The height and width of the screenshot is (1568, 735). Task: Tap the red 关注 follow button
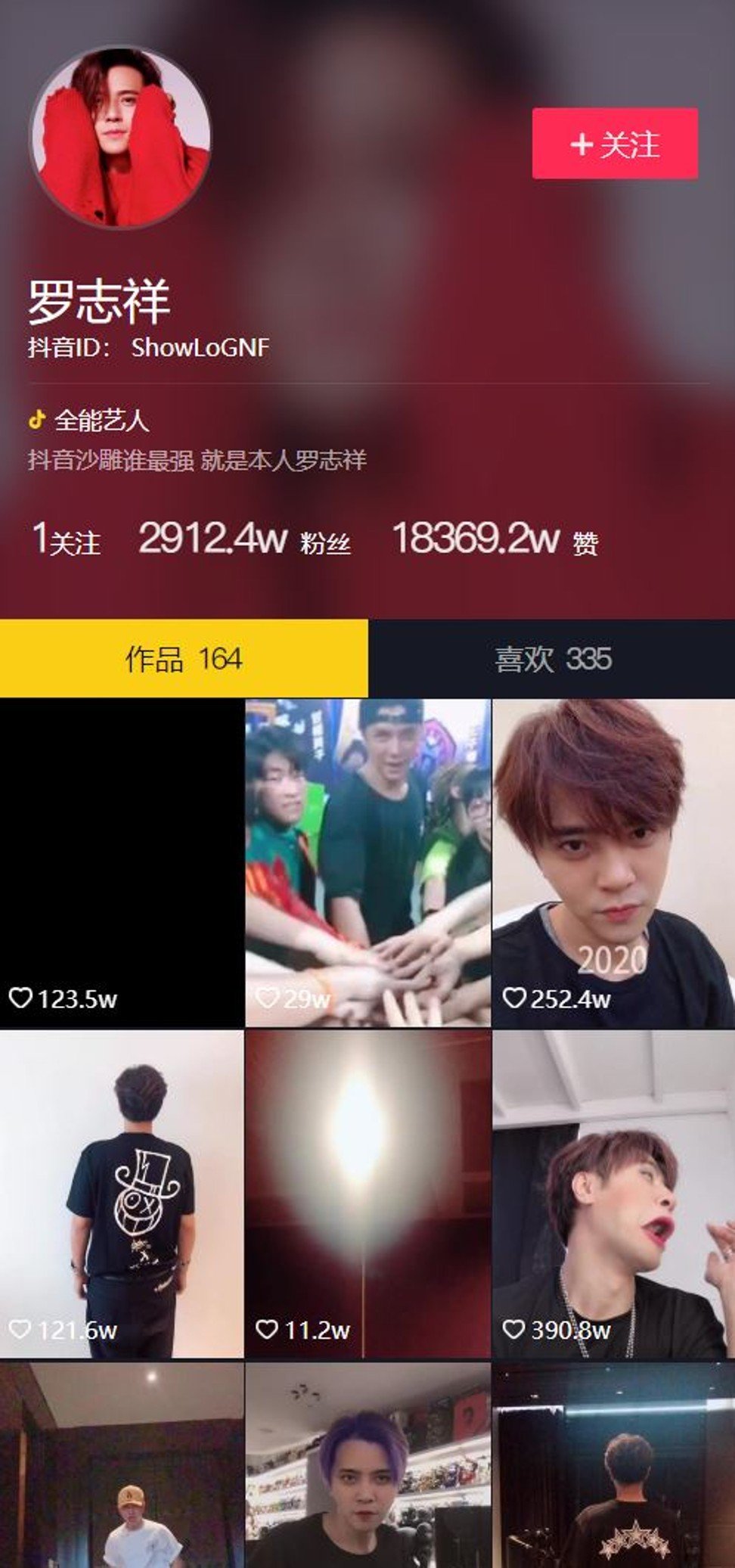pos(615,143)
